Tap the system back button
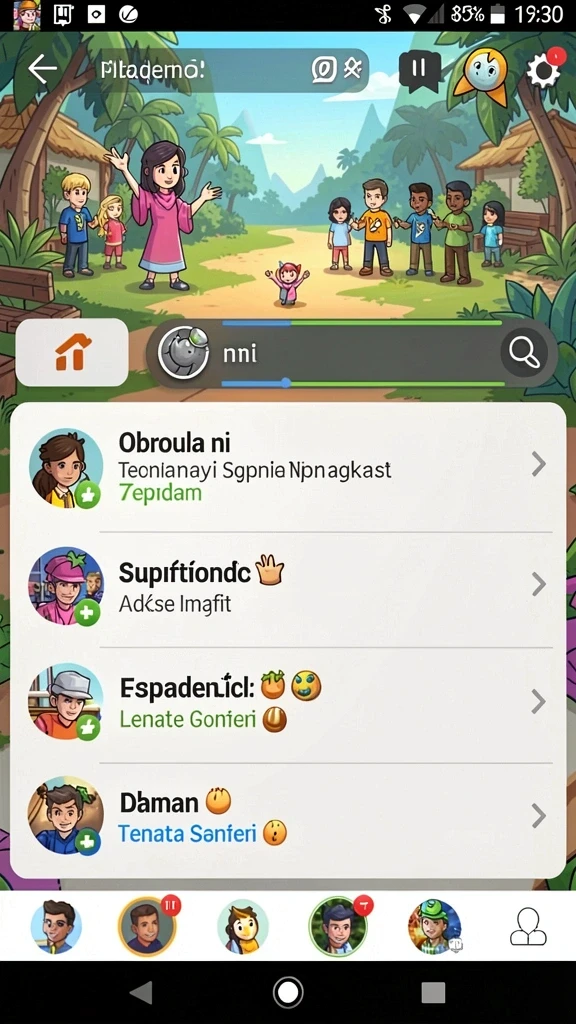 (141, 993)
